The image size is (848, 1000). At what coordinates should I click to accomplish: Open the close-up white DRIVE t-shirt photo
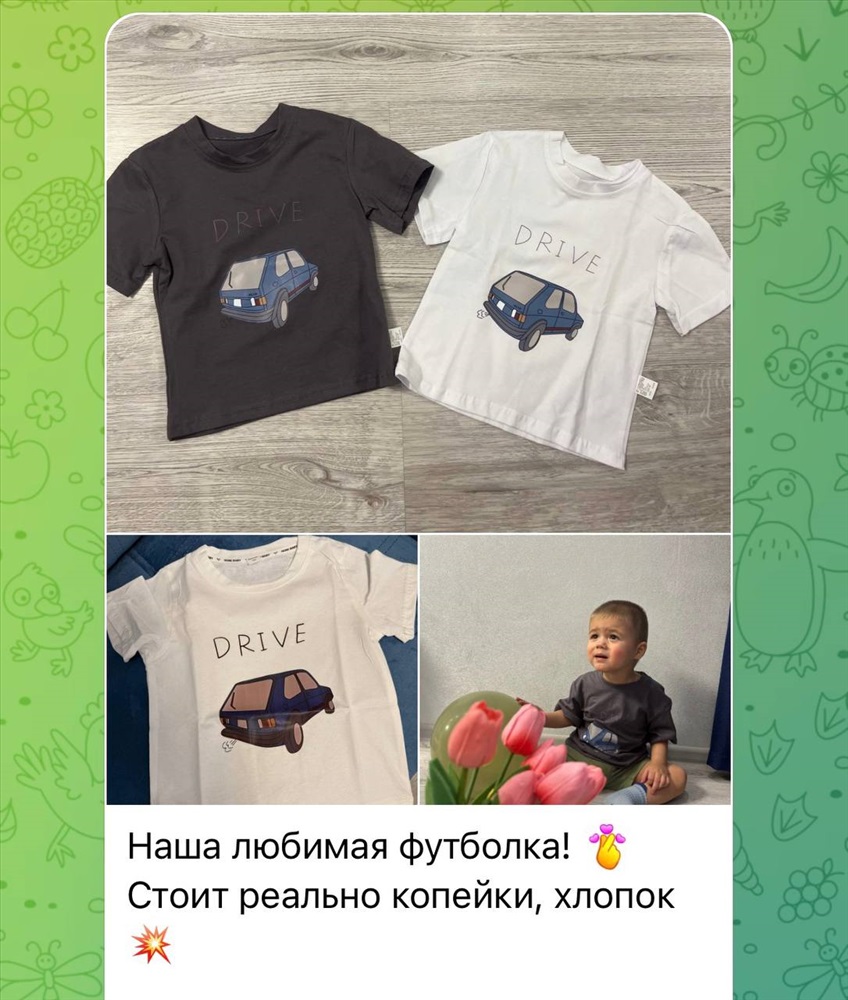pos(261,669)
